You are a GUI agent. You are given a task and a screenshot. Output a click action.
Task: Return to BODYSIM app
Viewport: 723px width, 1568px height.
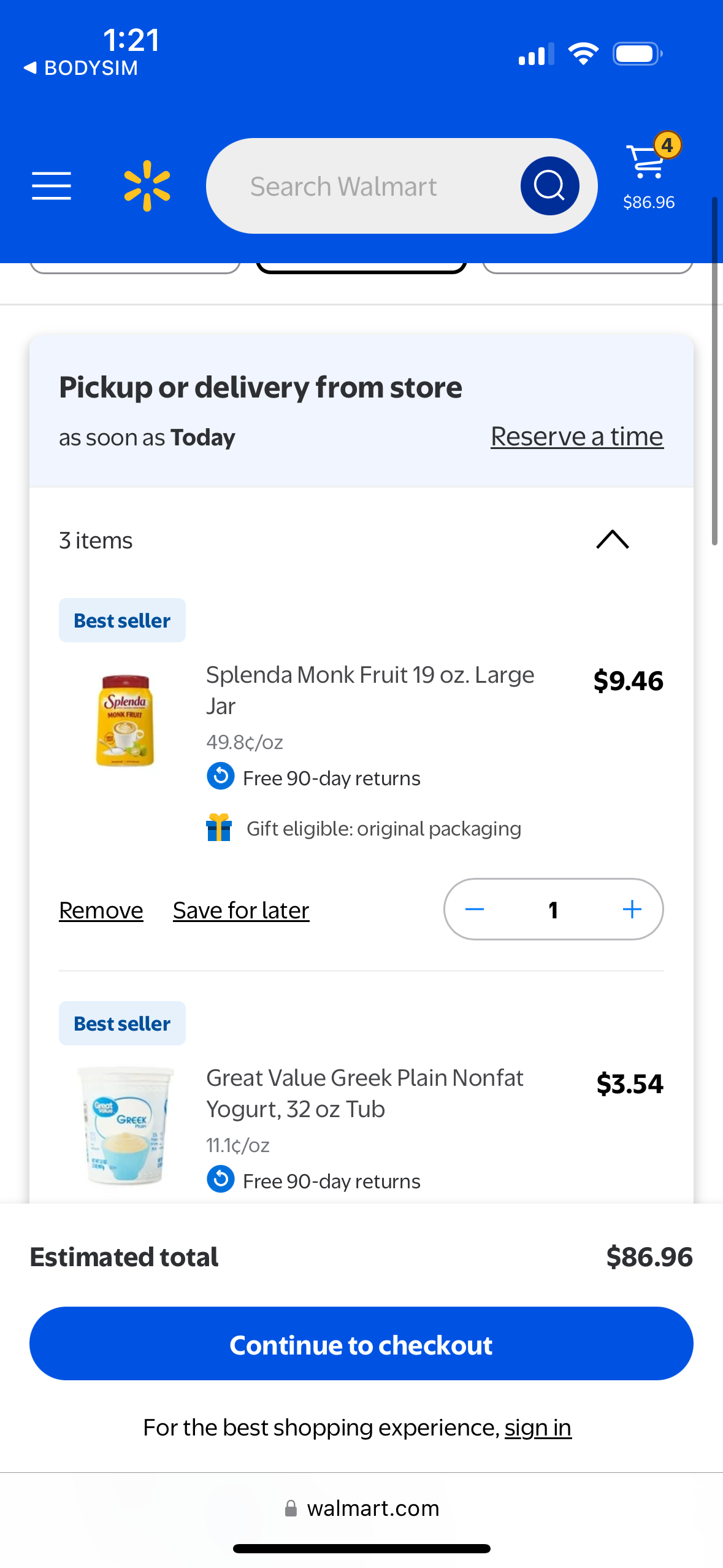[x=80, y=67]
